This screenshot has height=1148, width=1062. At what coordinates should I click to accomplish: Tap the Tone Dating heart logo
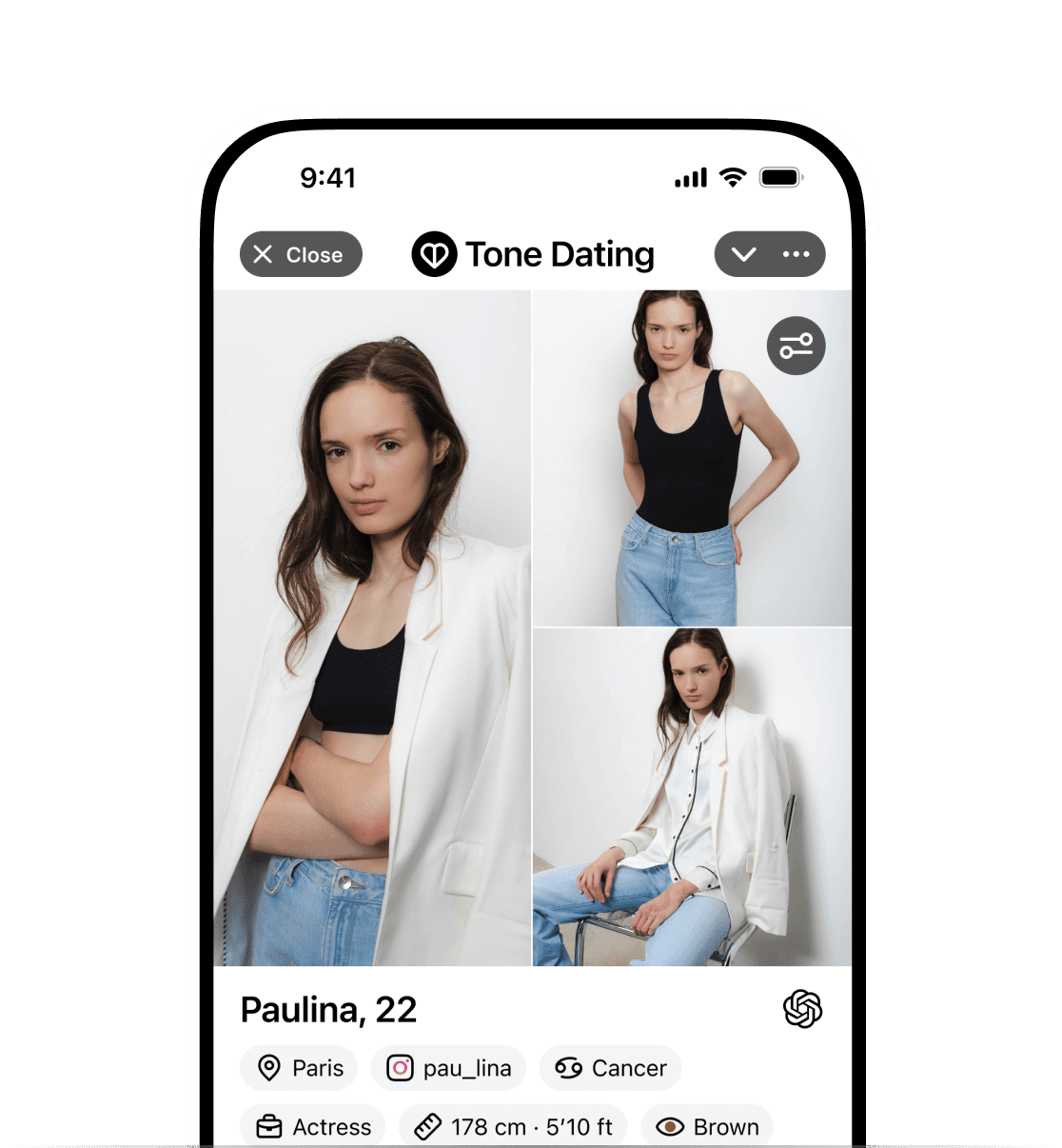pos(434,254)
